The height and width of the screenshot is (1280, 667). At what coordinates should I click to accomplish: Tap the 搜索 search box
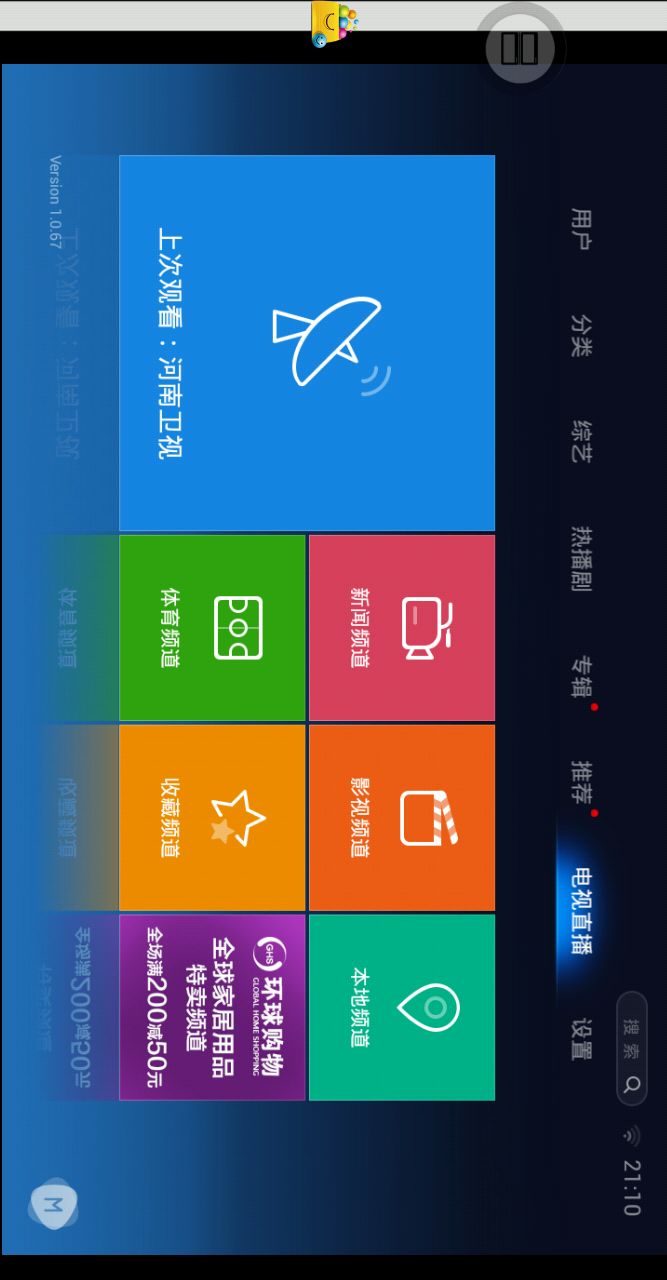(x=631, y=1048)
